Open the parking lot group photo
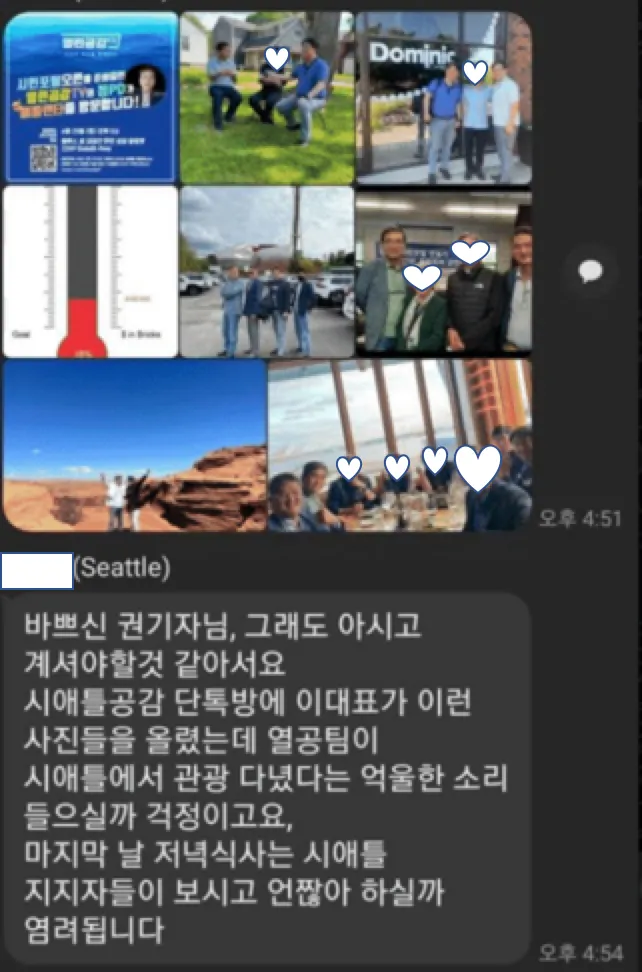Viewport: 642px width, 972px height. (x=266, y=271)
